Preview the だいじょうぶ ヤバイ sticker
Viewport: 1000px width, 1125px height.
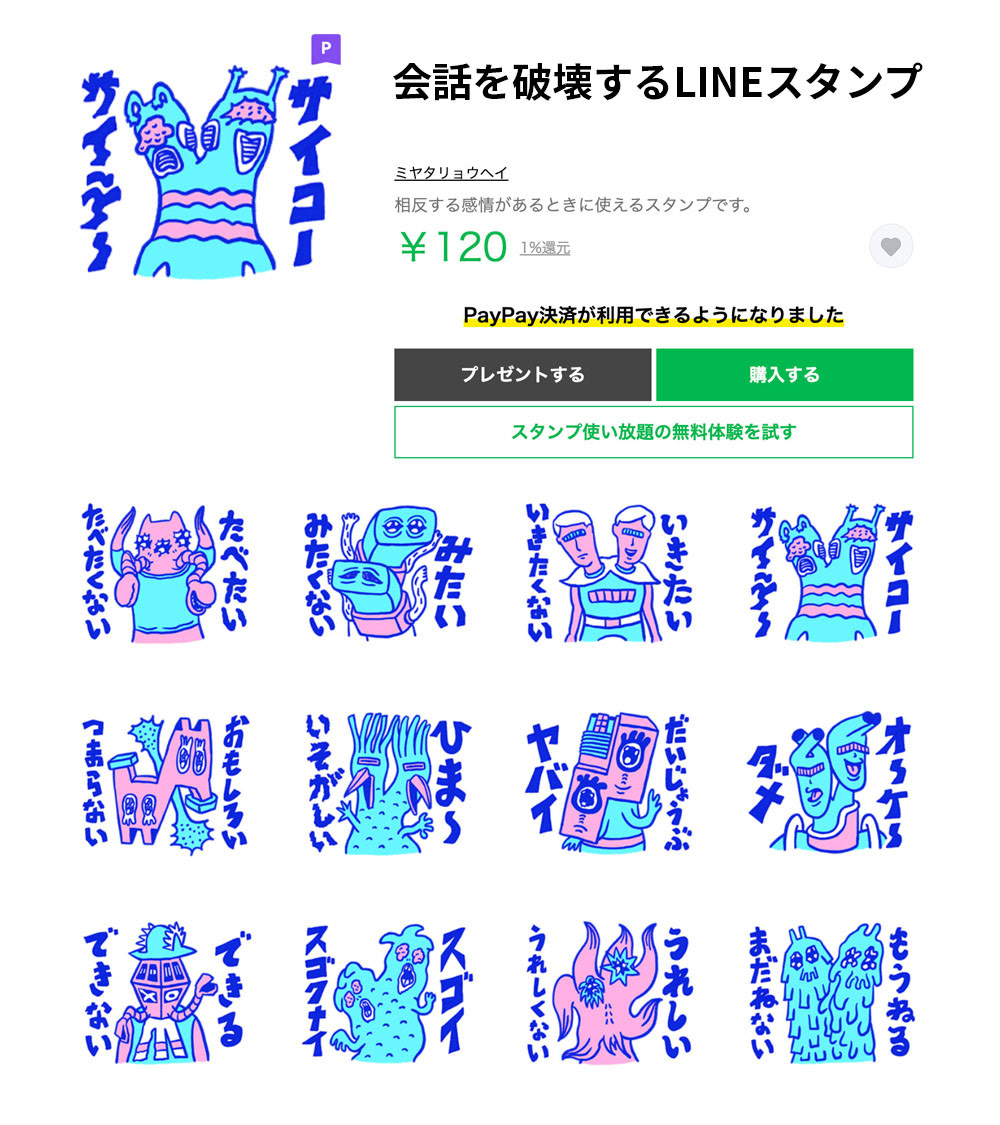point(609,783)
